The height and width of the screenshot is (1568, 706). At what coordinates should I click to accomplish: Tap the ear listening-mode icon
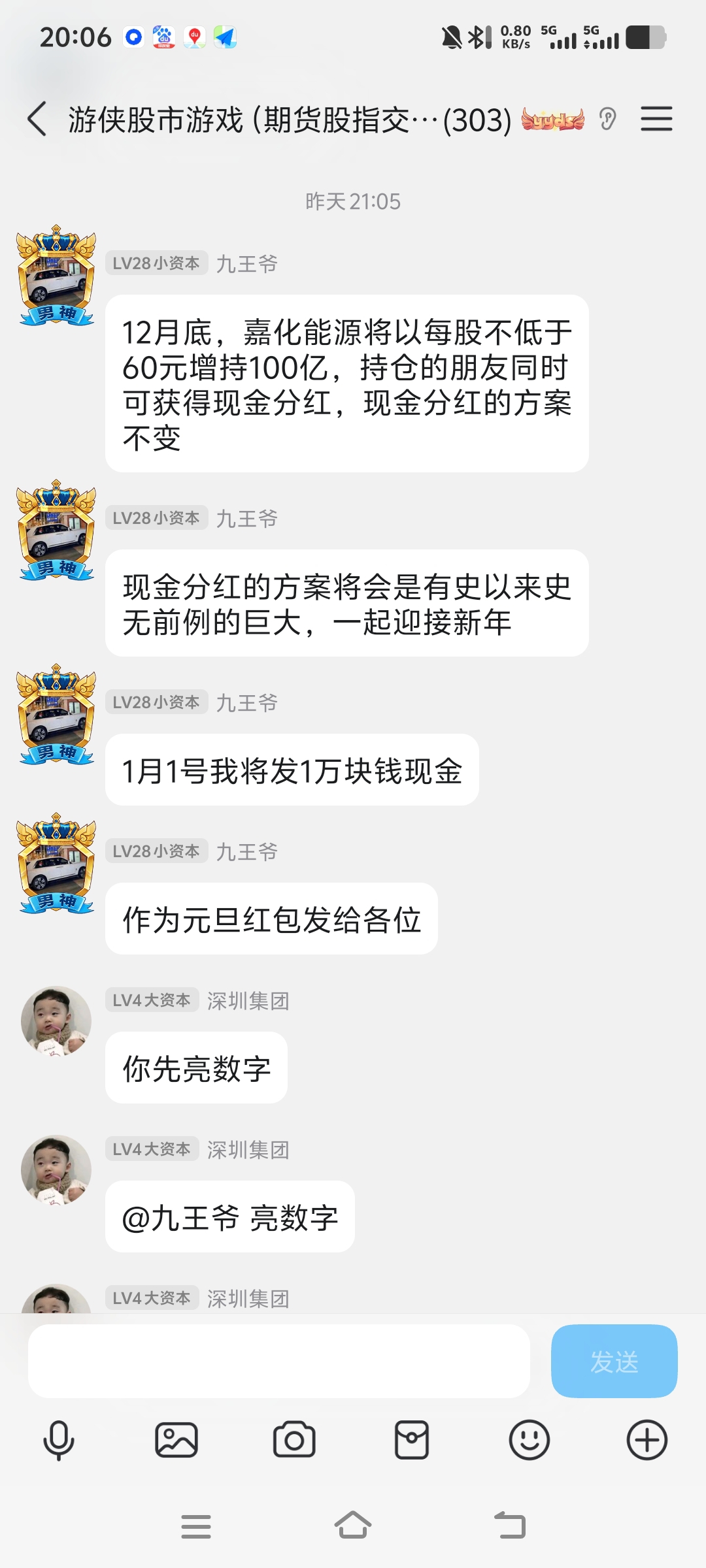click(607, 119)
